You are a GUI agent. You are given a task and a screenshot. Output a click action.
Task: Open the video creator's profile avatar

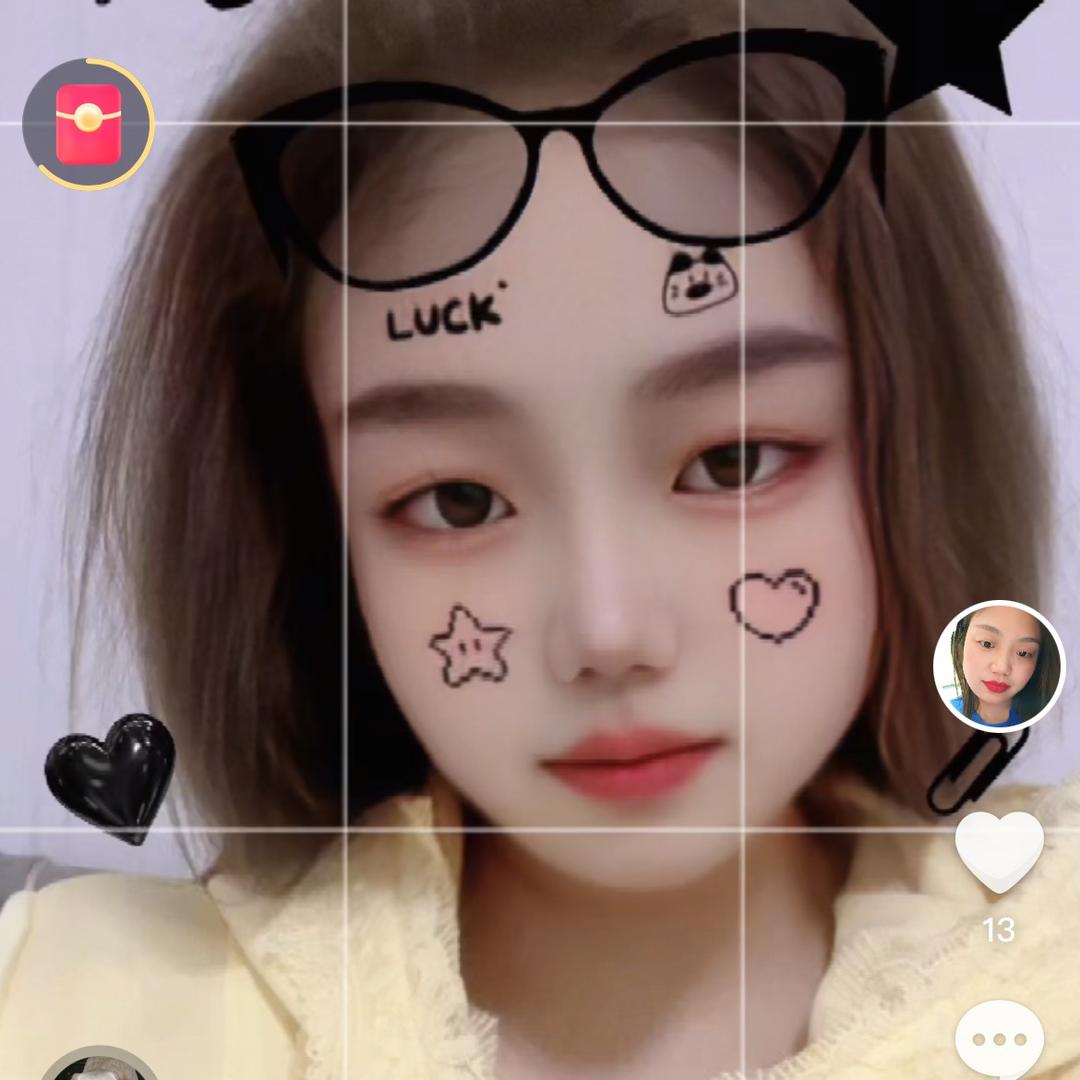pos(999,666)
